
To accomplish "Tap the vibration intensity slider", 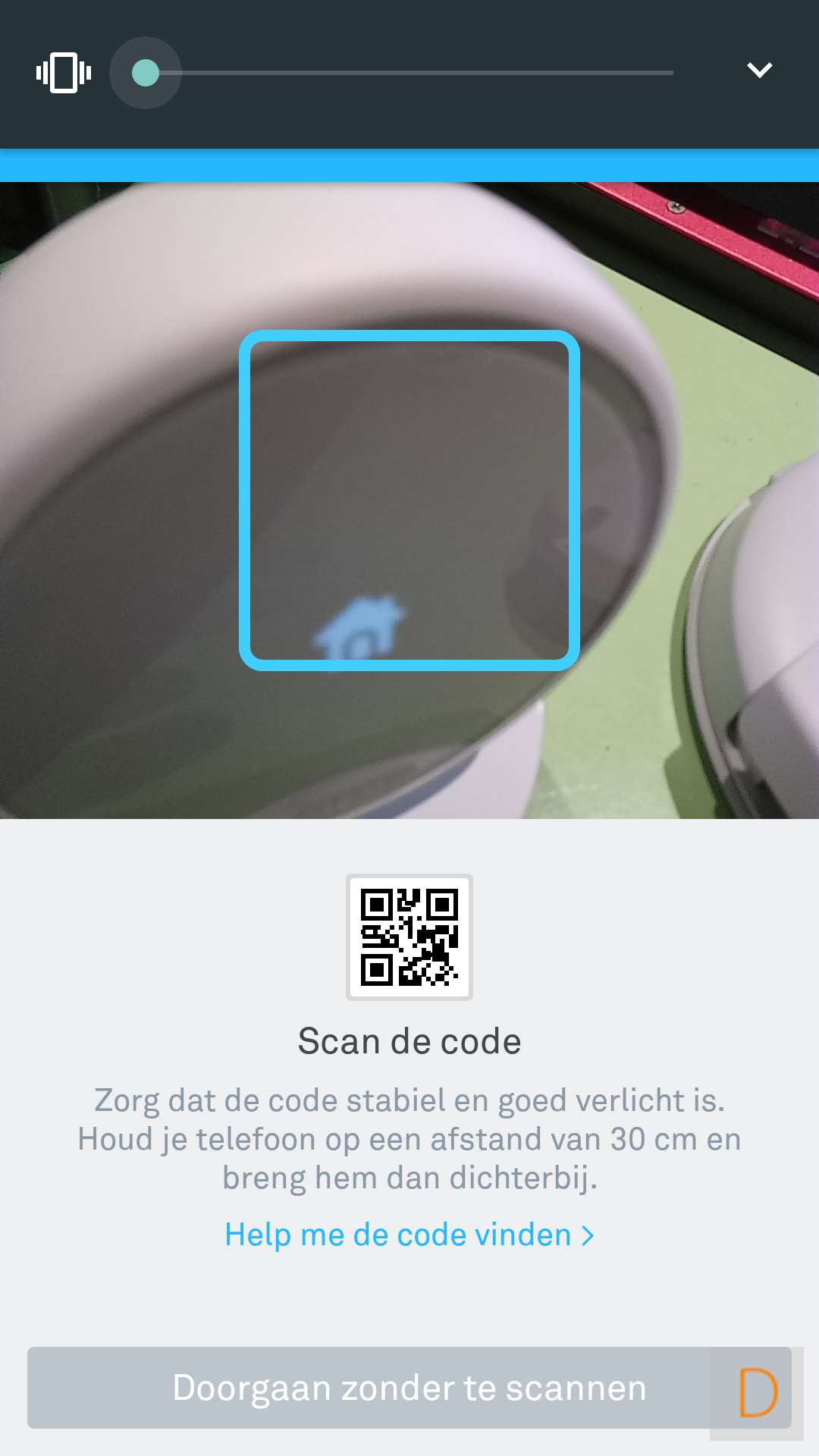I will [x=409, y=73].
